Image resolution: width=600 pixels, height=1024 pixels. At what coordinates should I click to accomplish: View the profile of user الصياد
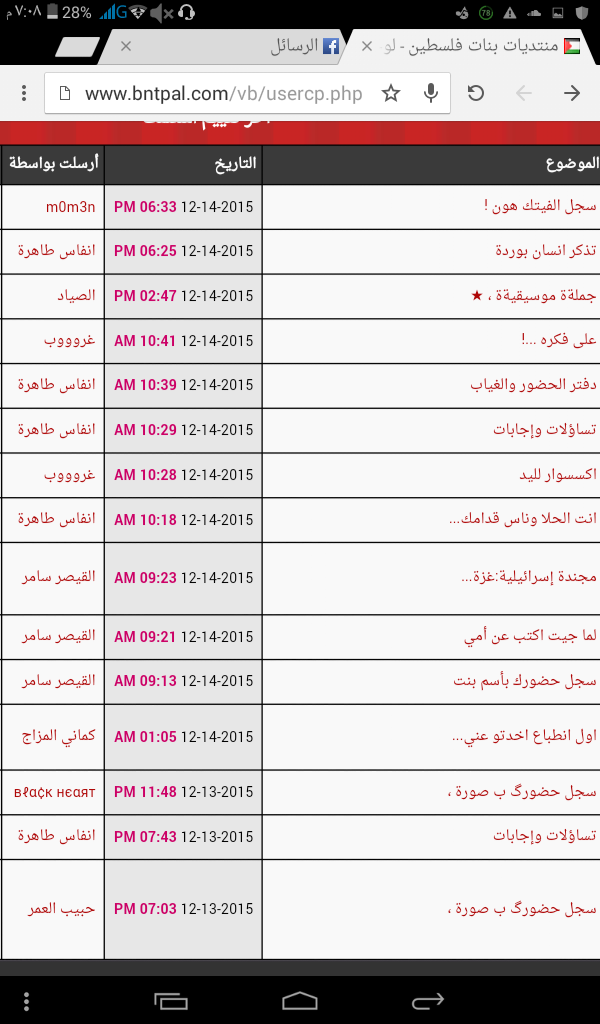click(76, 296)
